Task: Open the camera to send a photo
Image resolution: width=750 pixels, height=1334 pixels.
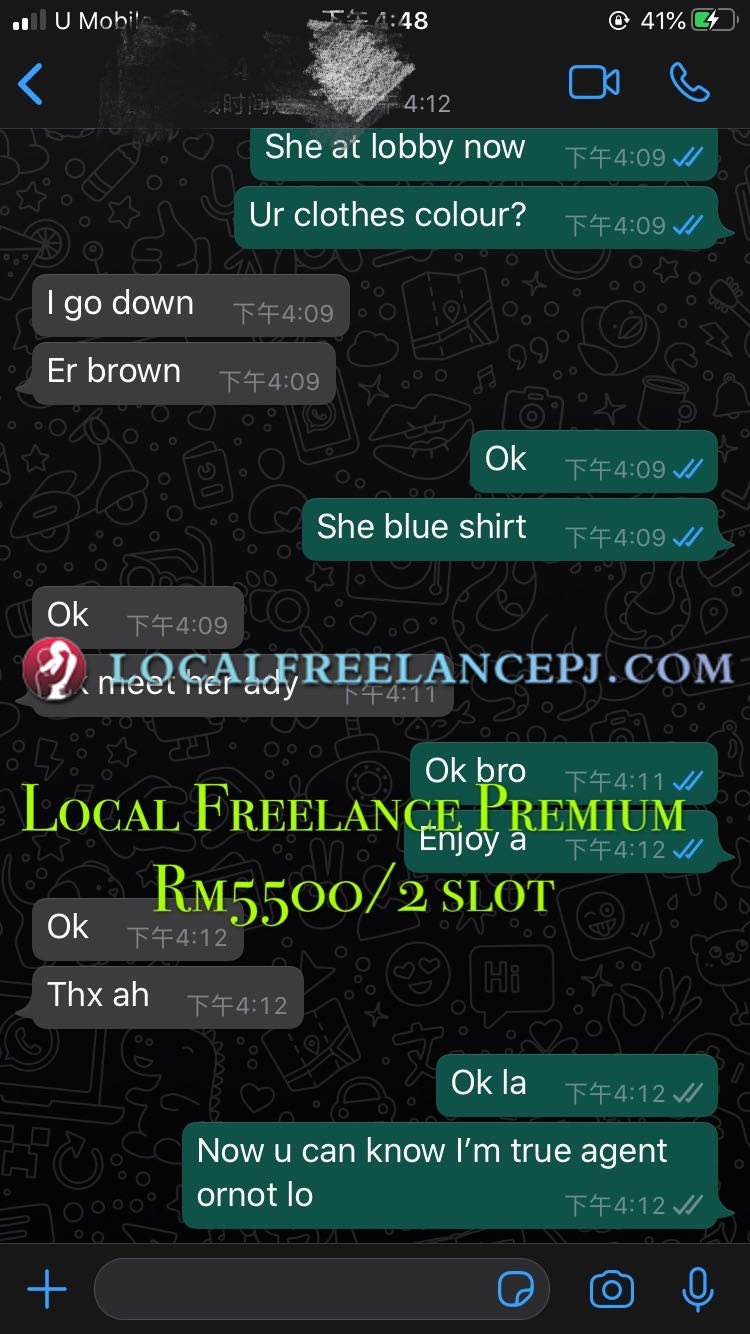Action: tap(611, 1290)
